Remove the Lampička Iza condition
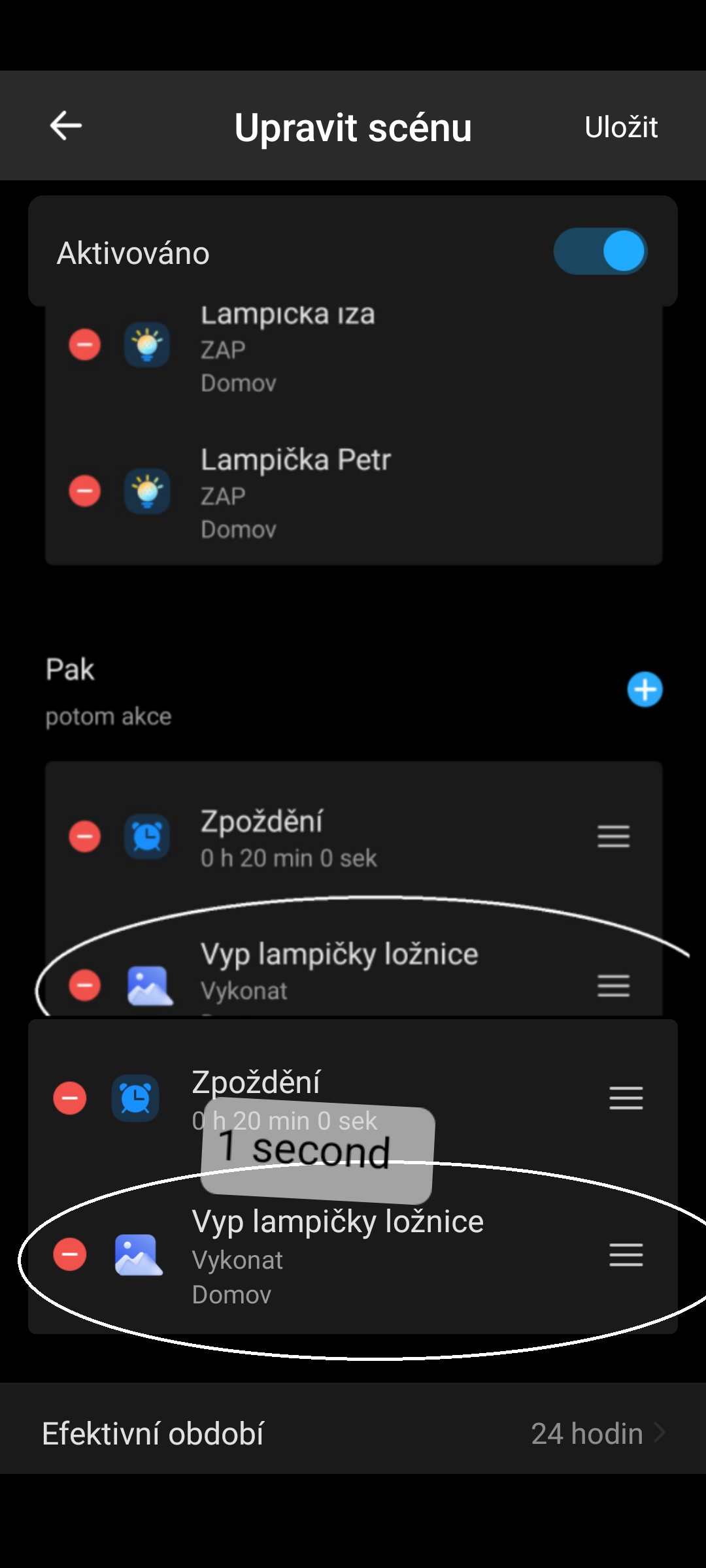 click(85, 344)
